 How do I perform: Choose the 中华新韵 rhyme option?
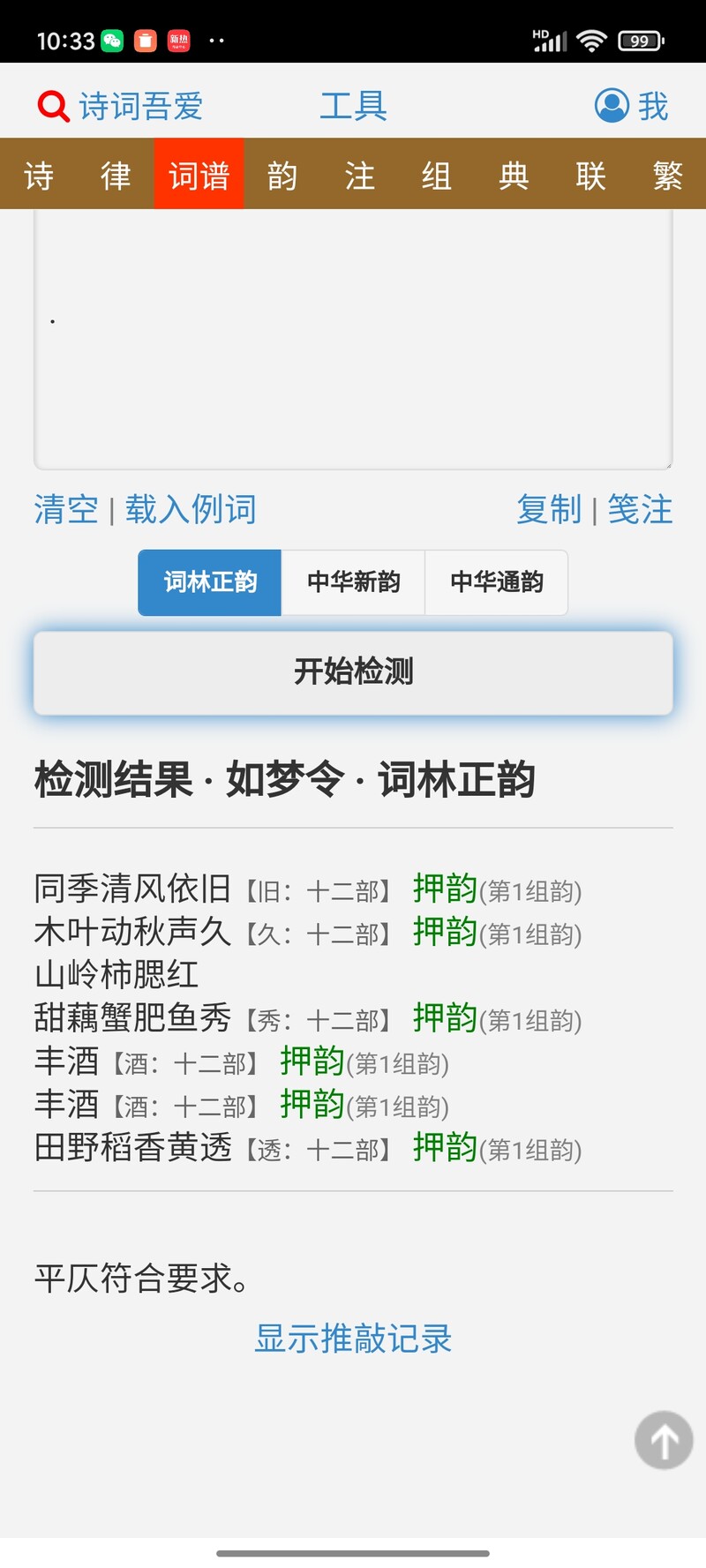pos(353,582)
